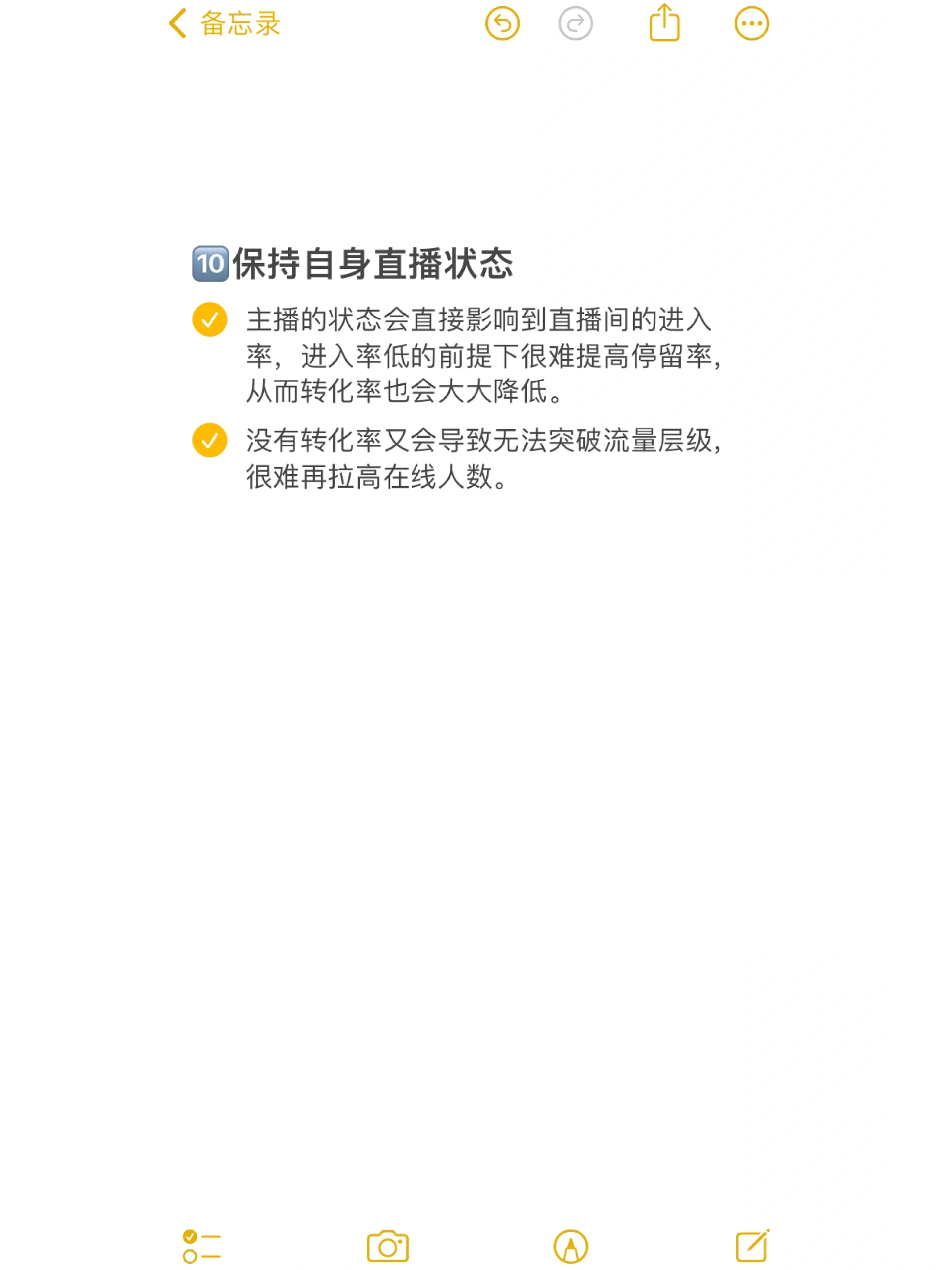Screen dimensions: 952x1270
Task: Uncheck the item starting with 主播的状态
Action: coord(209,319)
